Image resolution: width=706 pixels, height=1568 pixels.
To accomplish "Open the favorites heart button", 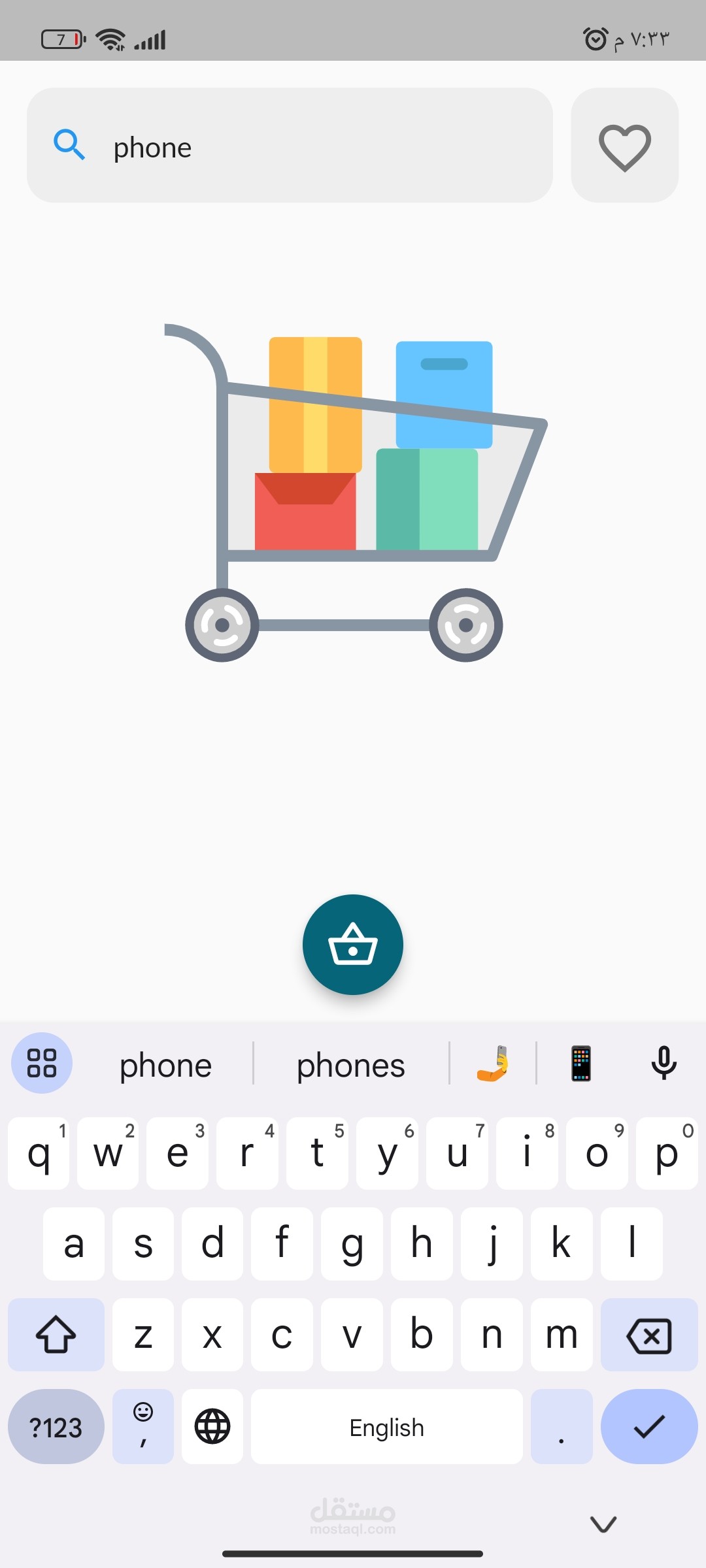I will point(625,145).
